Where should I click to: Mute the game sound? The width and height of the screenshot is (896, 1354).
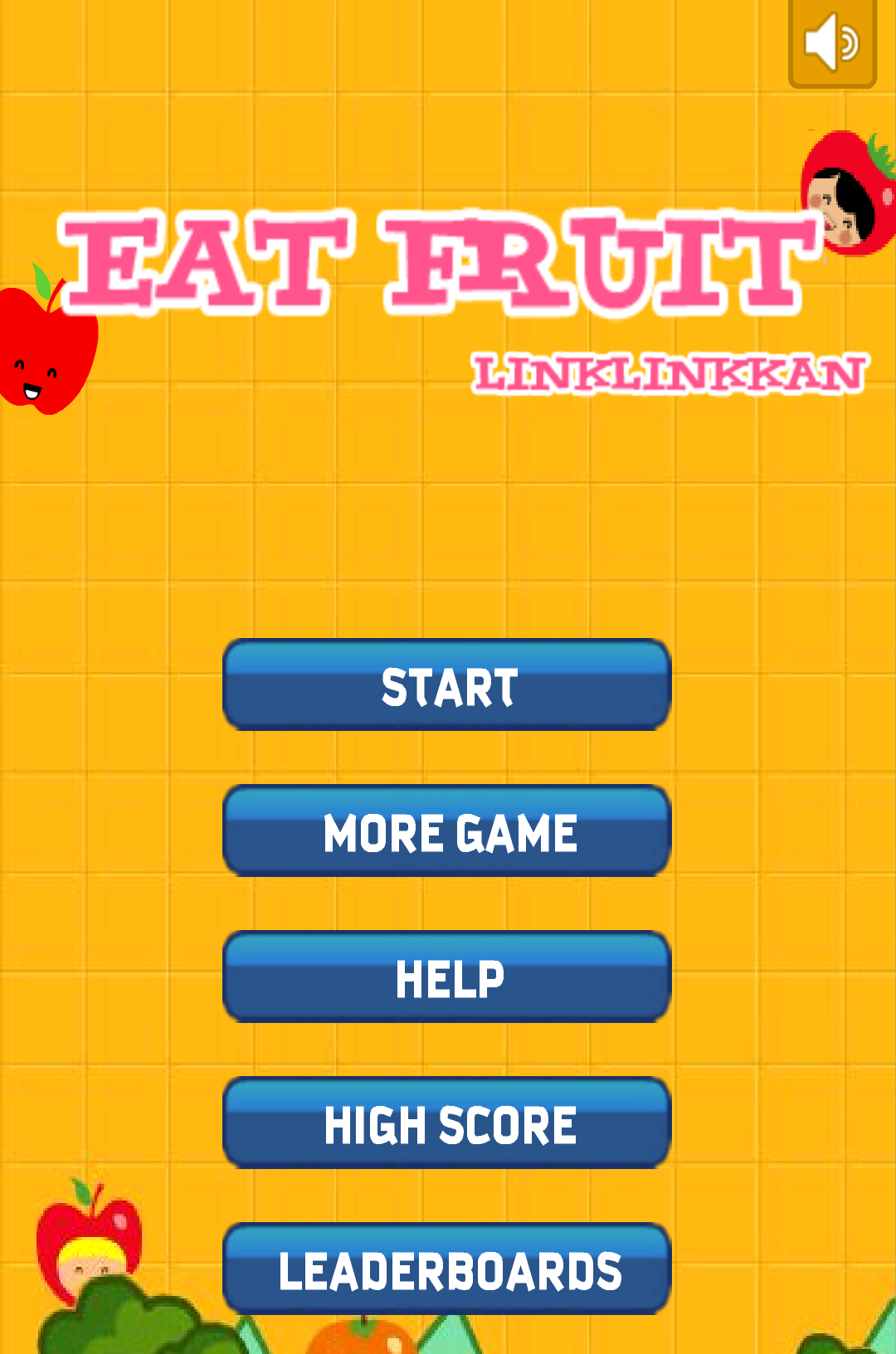832,43
